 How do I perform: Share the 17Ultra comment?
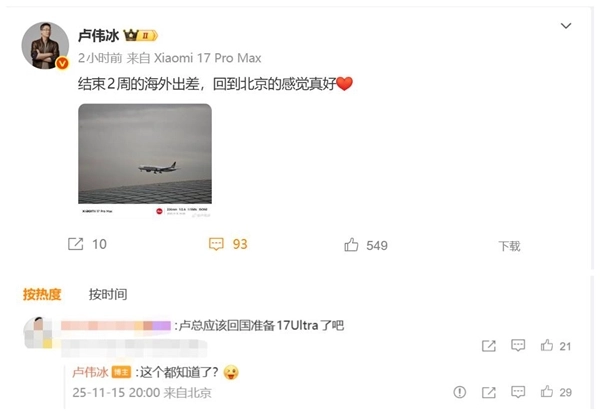click(x=488, y=346)
